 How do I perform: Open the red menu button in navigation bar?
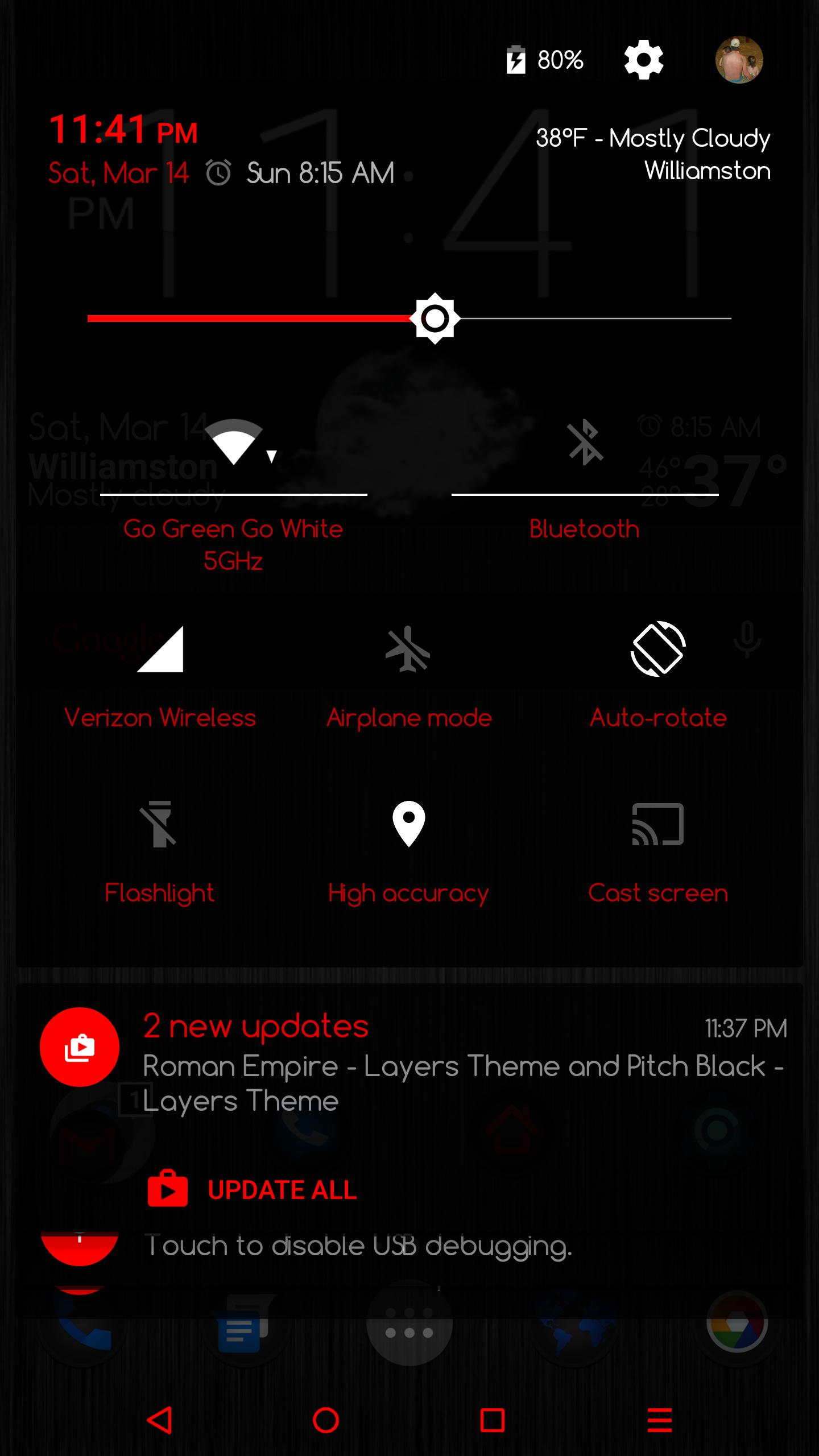coord(660,1420)
